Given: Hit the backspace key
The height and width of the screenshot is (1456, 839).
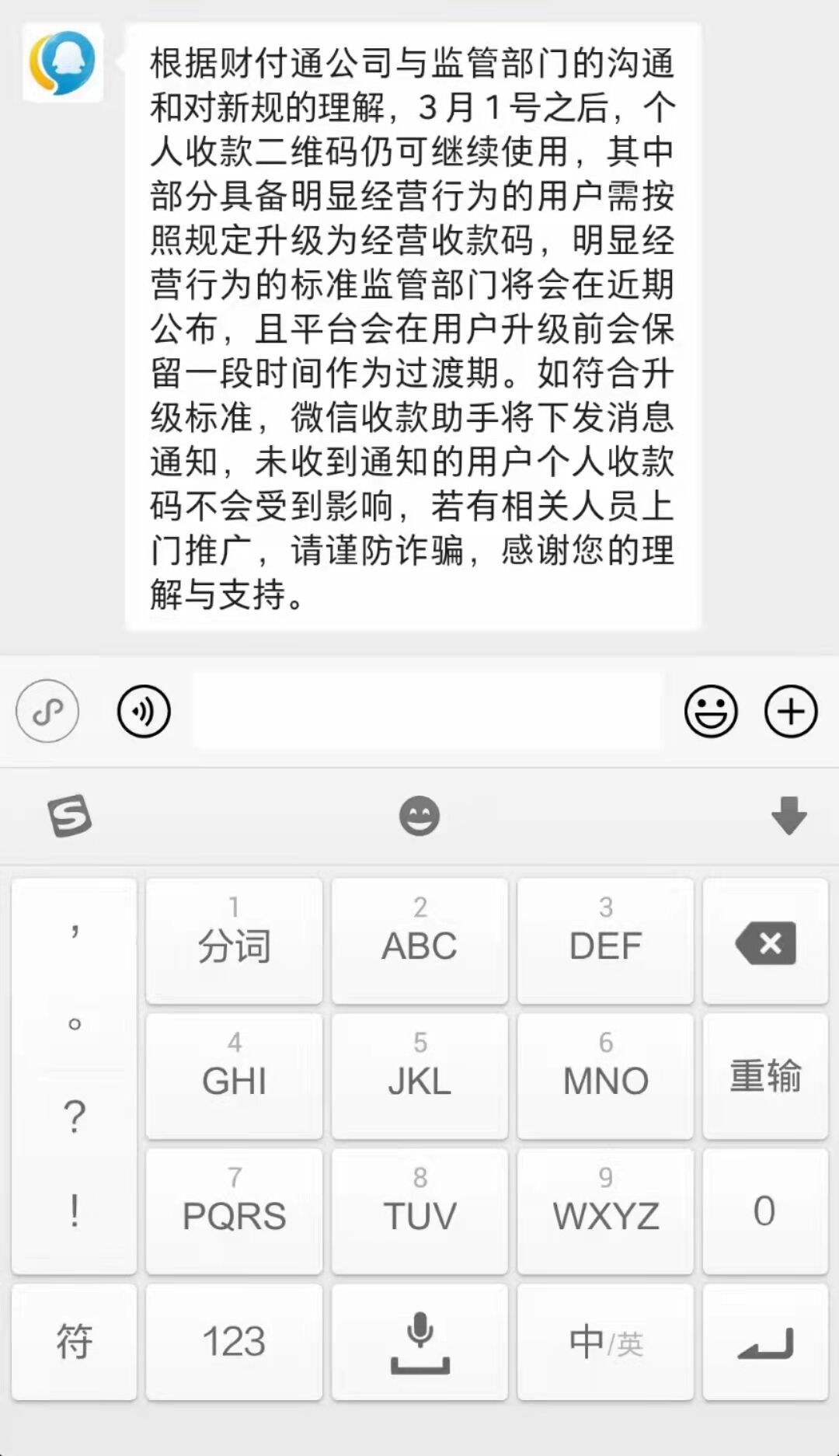Looking at the screenshot, I should point(766,941).
